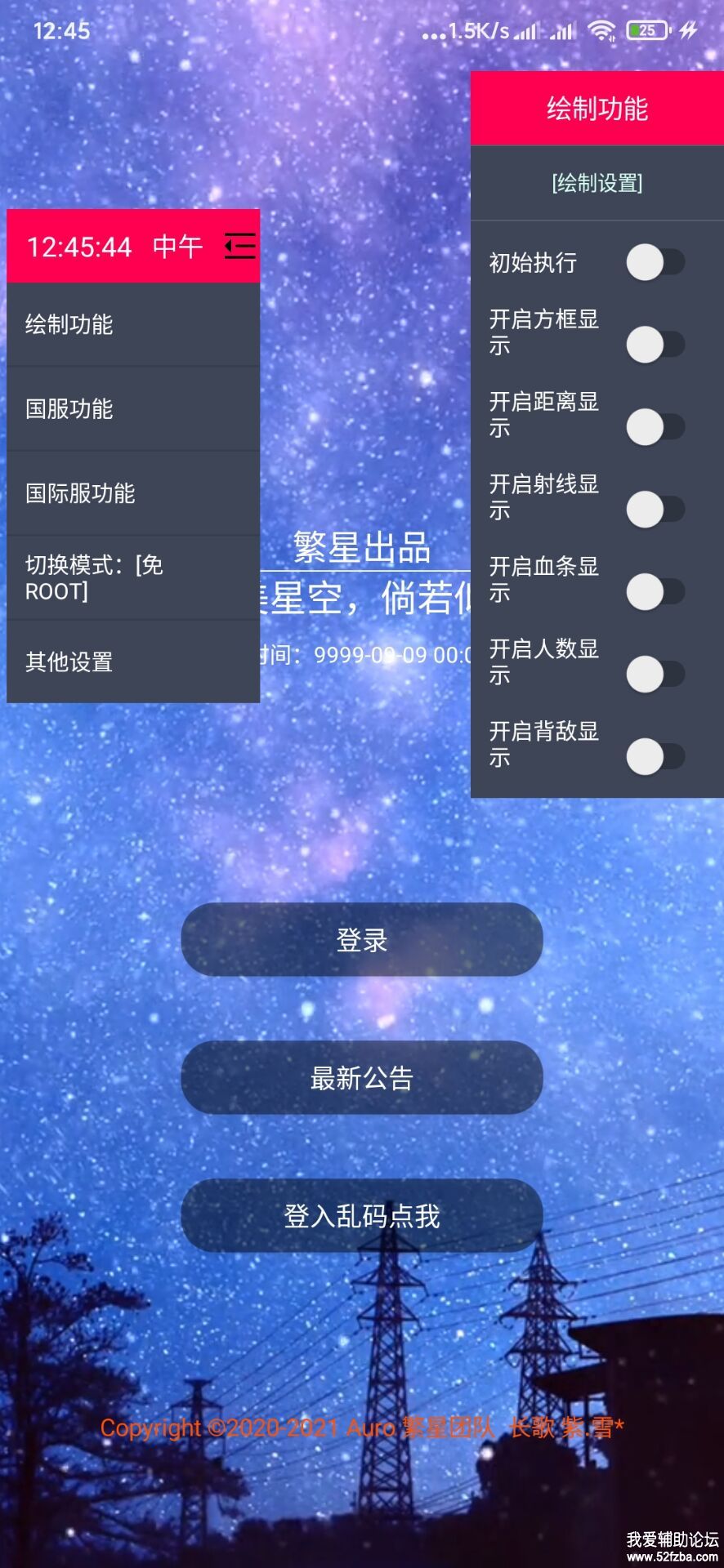Open 最新公告 button
The width and height of the screenshot is (724, 1568).
362,1078
